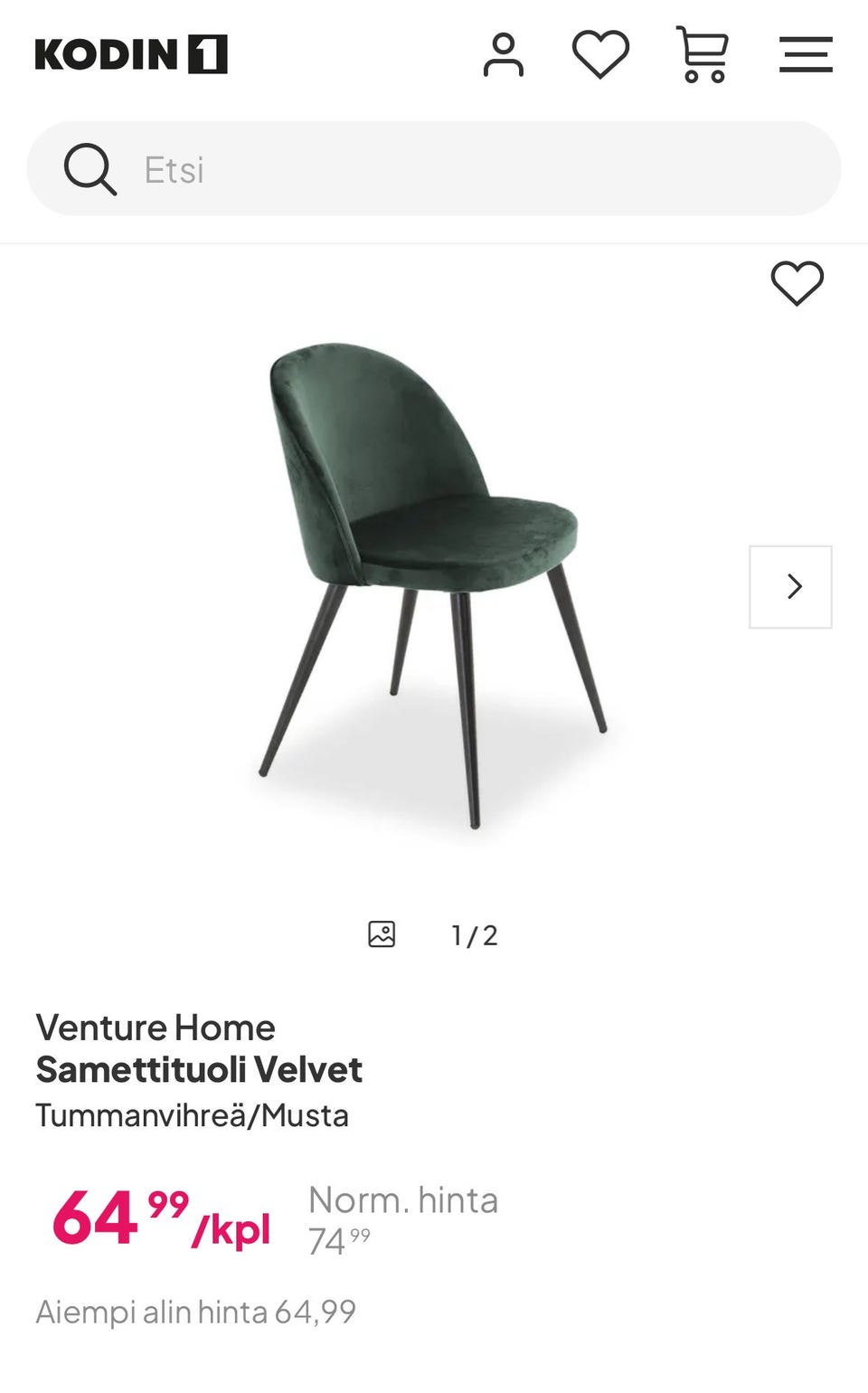Show the next product image
The image size is (868, 1393).
pos(790,587)
